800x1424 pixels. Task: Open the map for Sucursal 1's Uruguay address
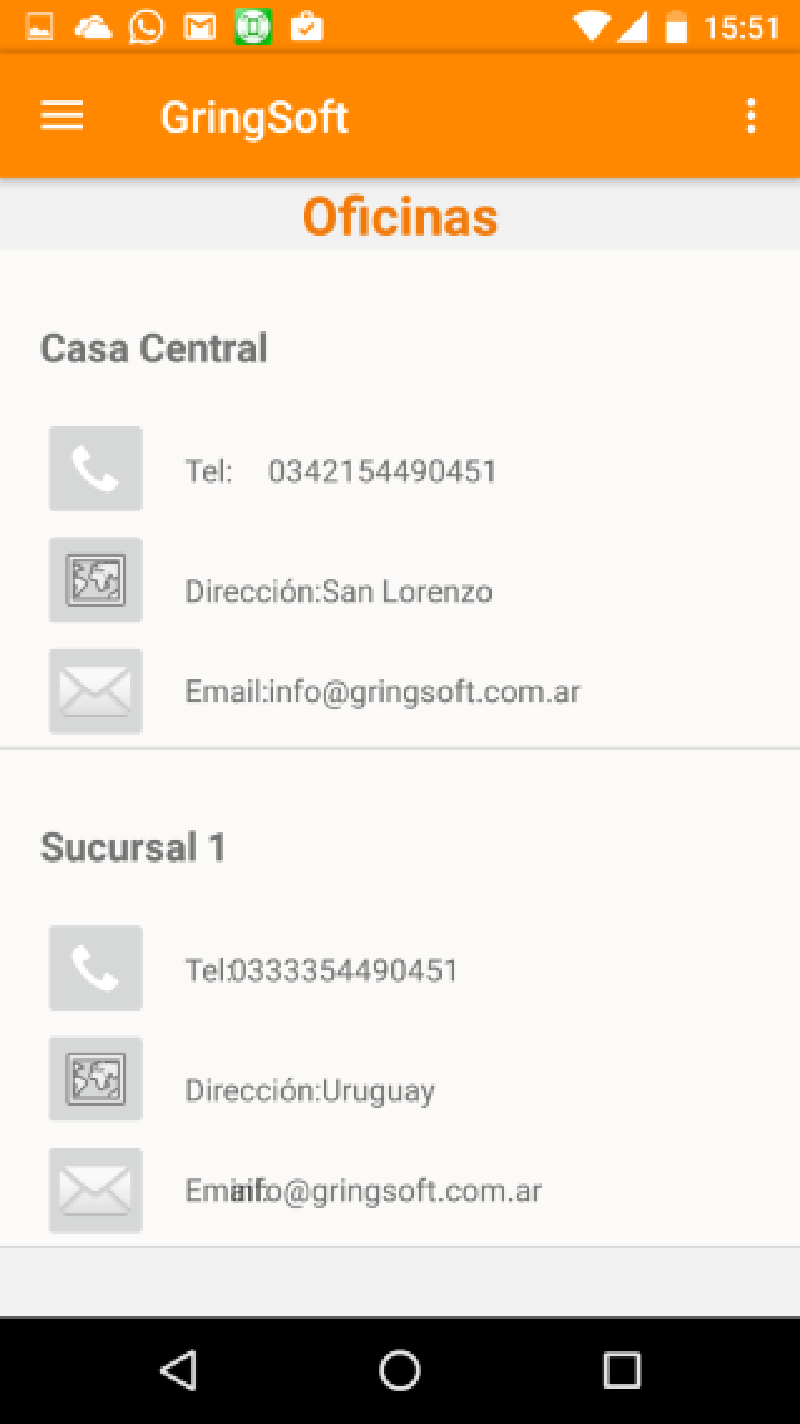click(96, 1079)
